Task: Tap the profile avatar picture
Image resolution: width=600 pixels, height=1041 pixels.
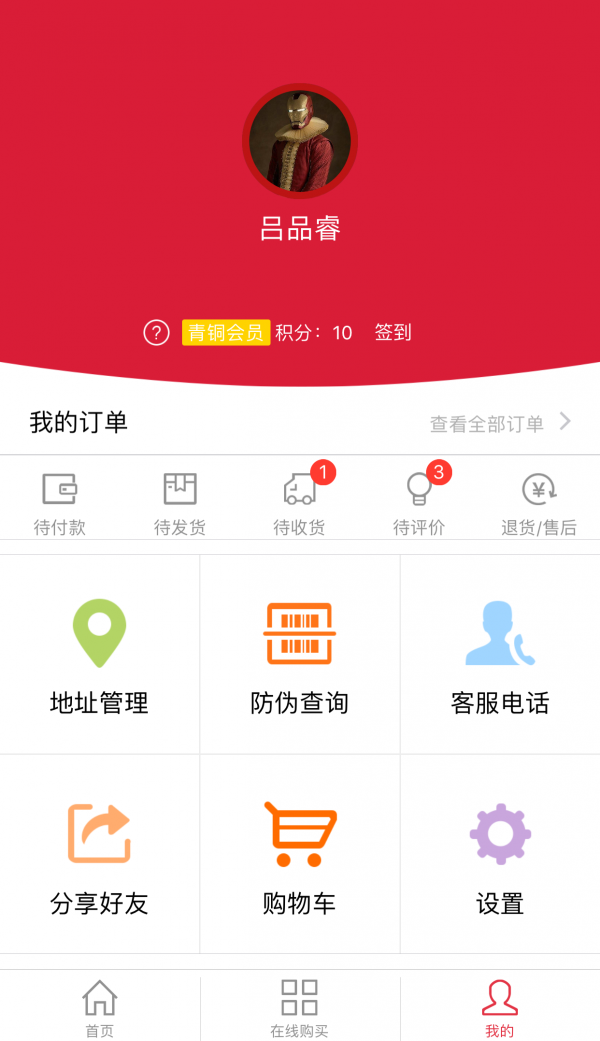Action: tap(299, 141)
